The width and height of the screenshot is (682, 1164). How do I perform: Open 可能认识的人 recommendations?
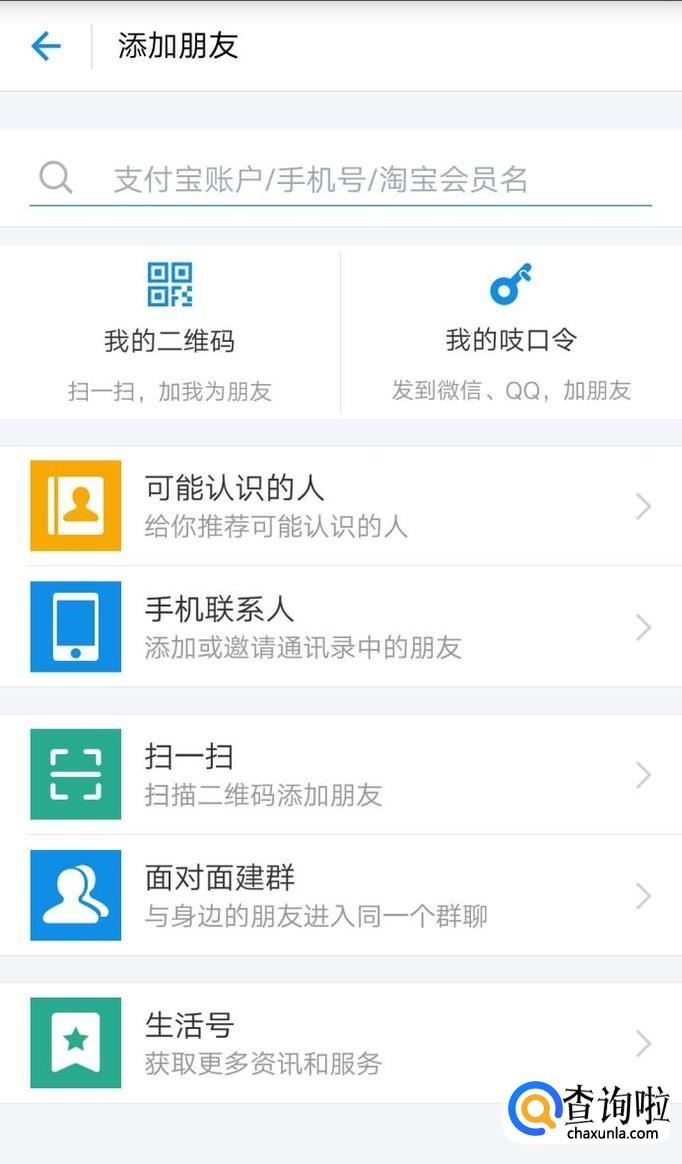click(340, 506)
